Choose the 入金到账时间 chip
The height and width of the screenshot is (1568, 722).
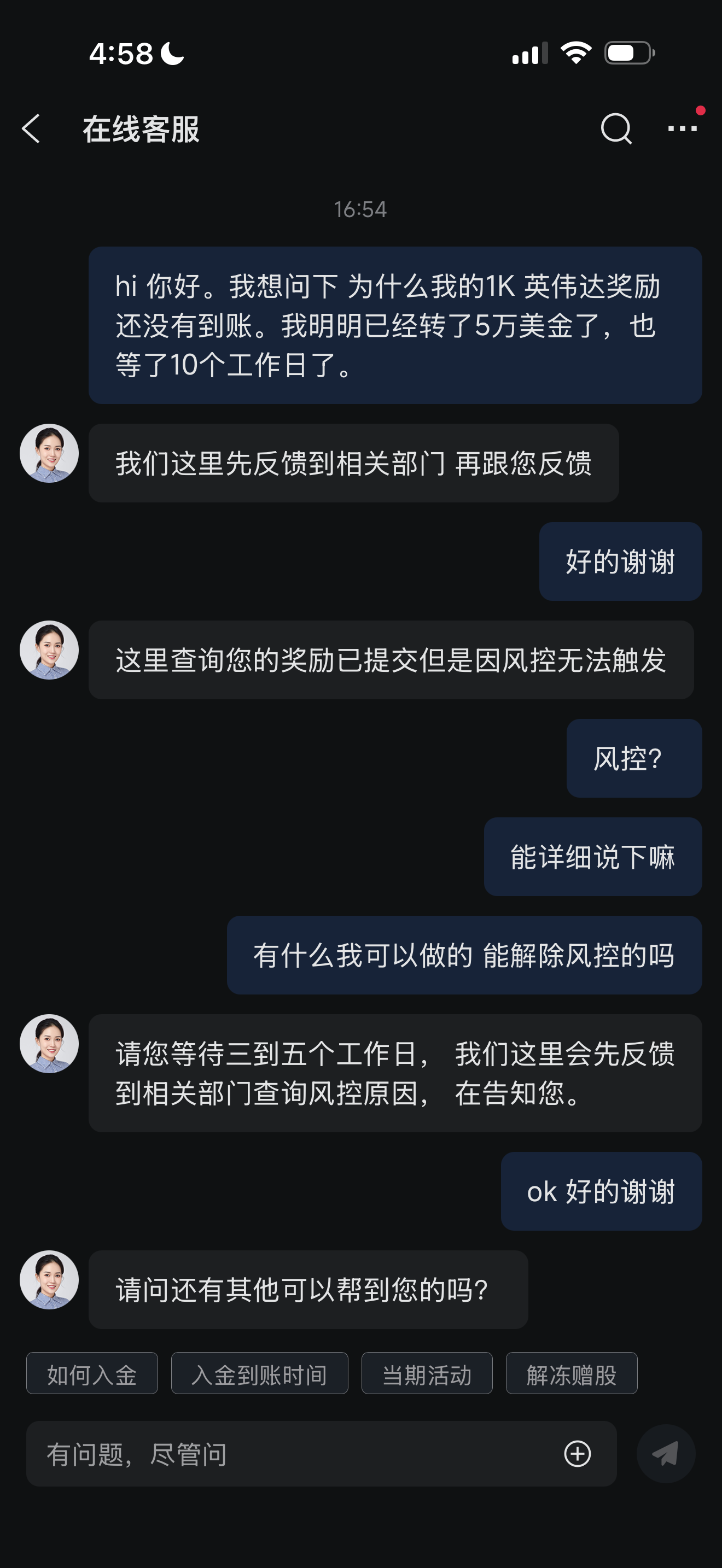tap(259, 1374)
